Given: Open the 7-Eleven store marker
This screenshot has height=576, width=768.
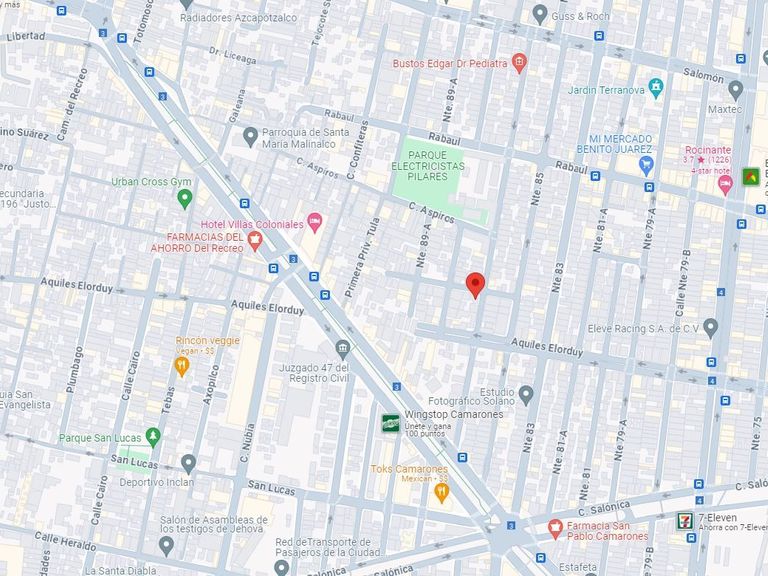Looking at the screenshot, I should point(686,521).
